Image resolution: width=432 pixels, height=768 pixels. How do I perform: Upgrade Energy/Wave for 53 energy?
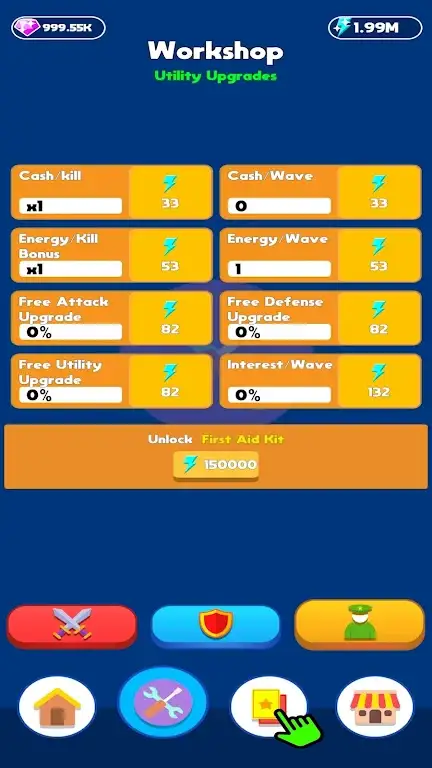pos(379,255)
